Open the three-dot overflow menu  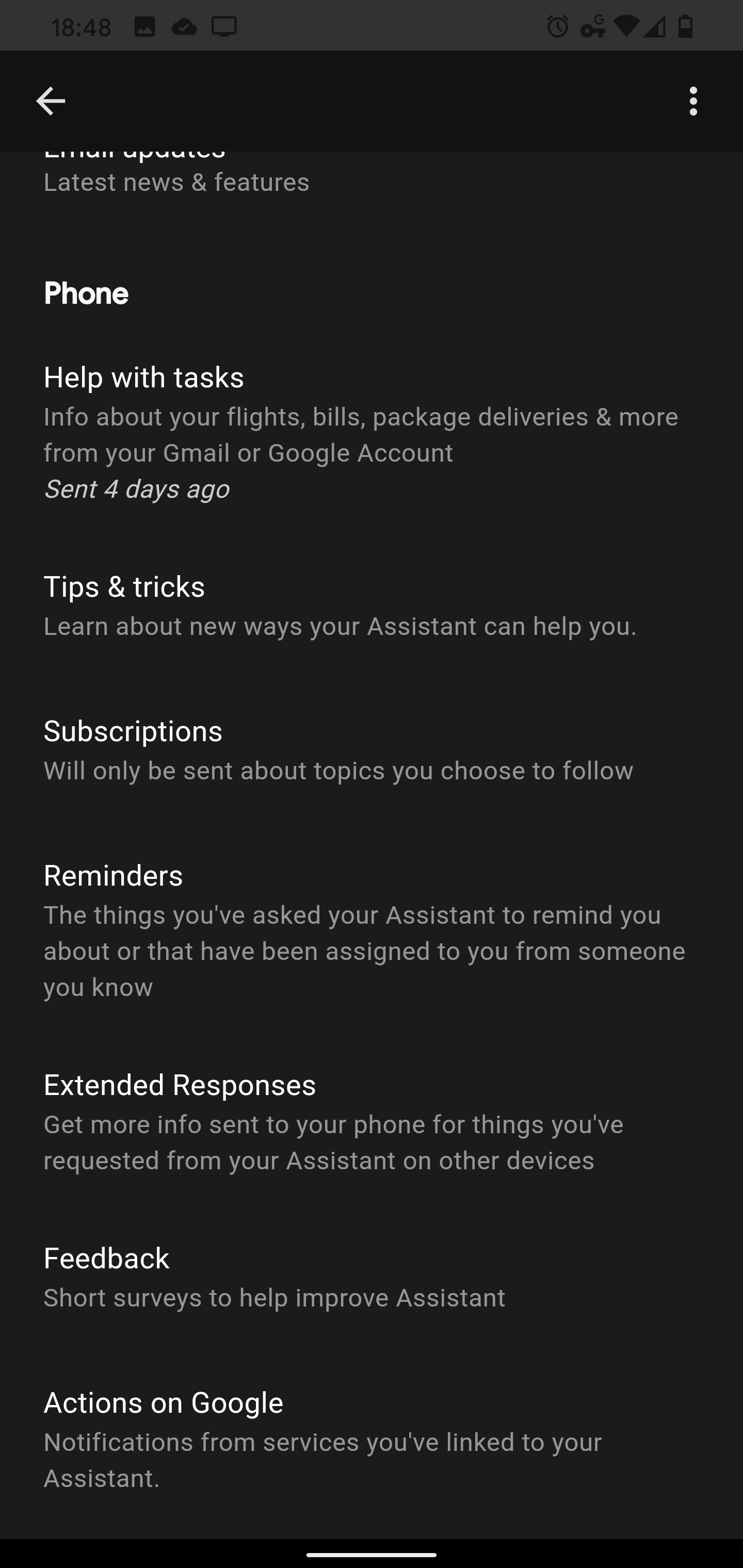coord(693,101)
